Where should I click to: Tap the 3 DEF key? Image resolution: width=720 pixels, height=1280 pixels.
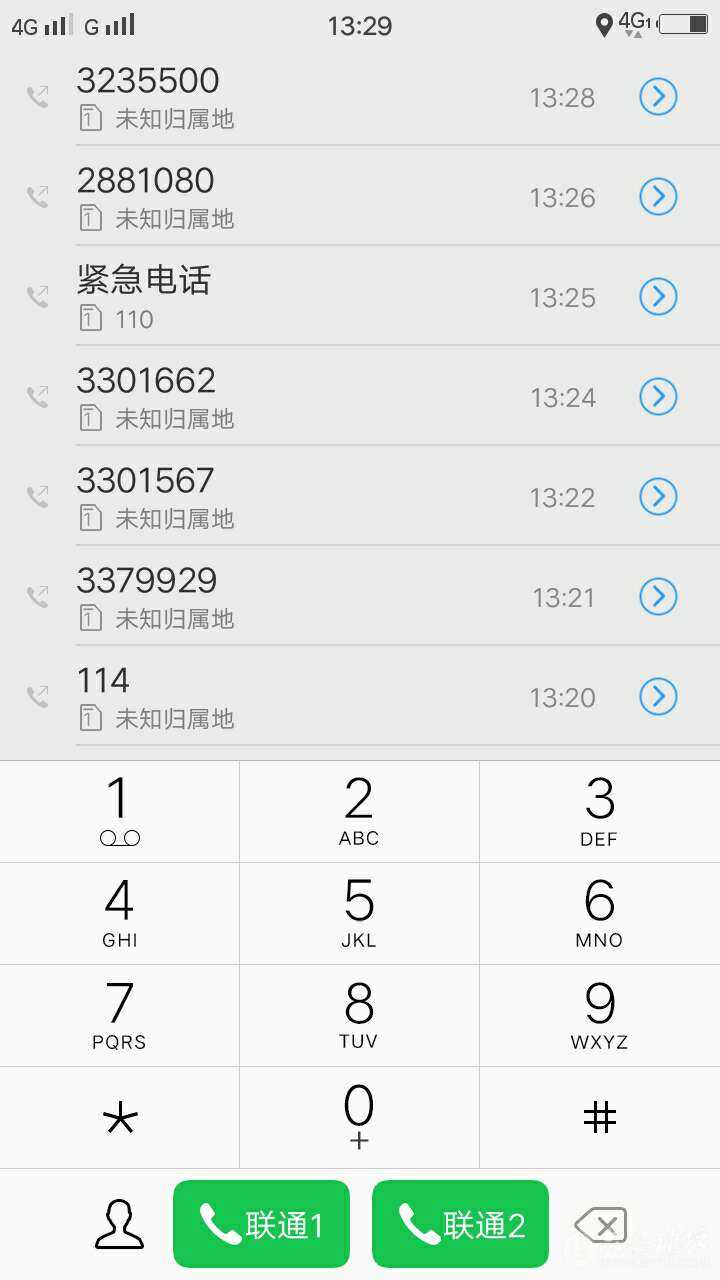(x=599, y=811)
